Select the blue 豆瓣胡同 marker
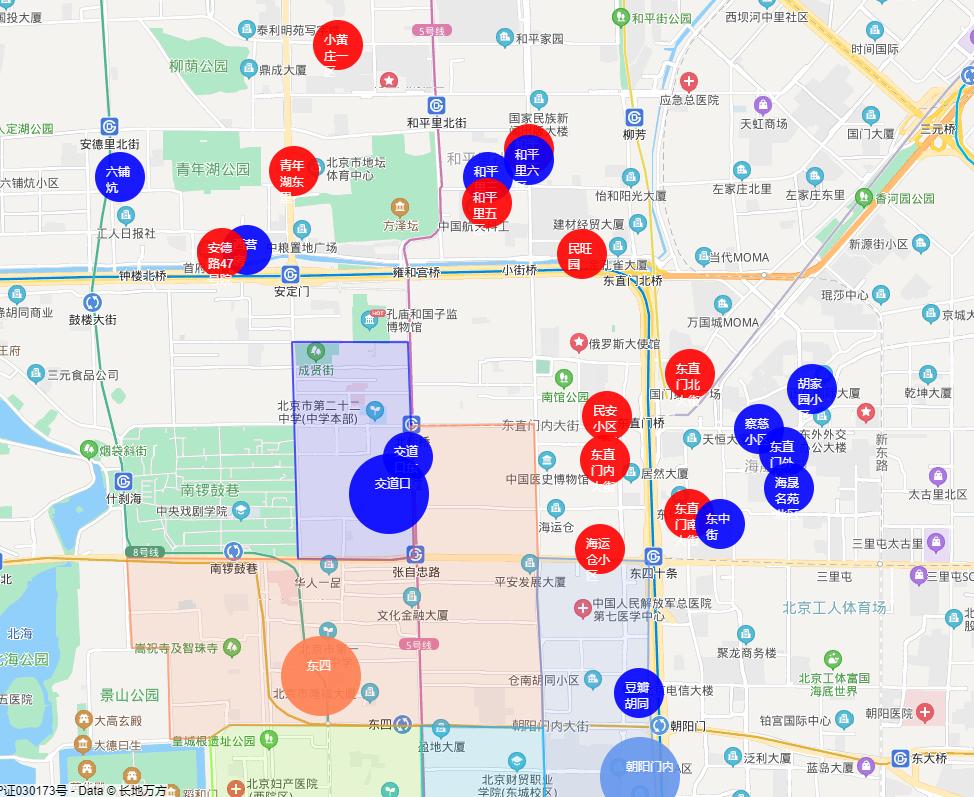 pyautogui.click(x=638, y=692)
